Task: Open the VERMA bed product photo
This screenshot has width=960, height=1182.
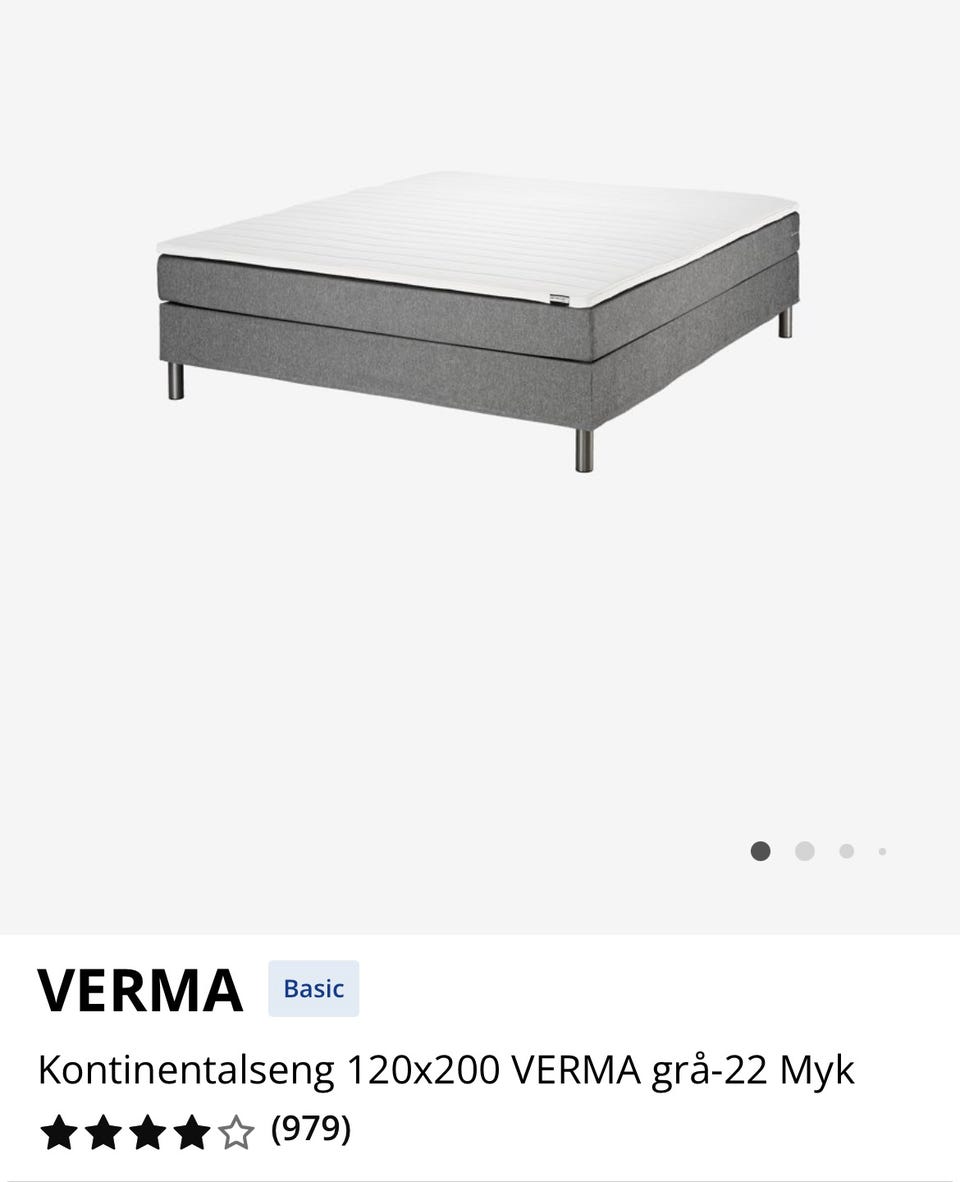Action: (480, 320)
